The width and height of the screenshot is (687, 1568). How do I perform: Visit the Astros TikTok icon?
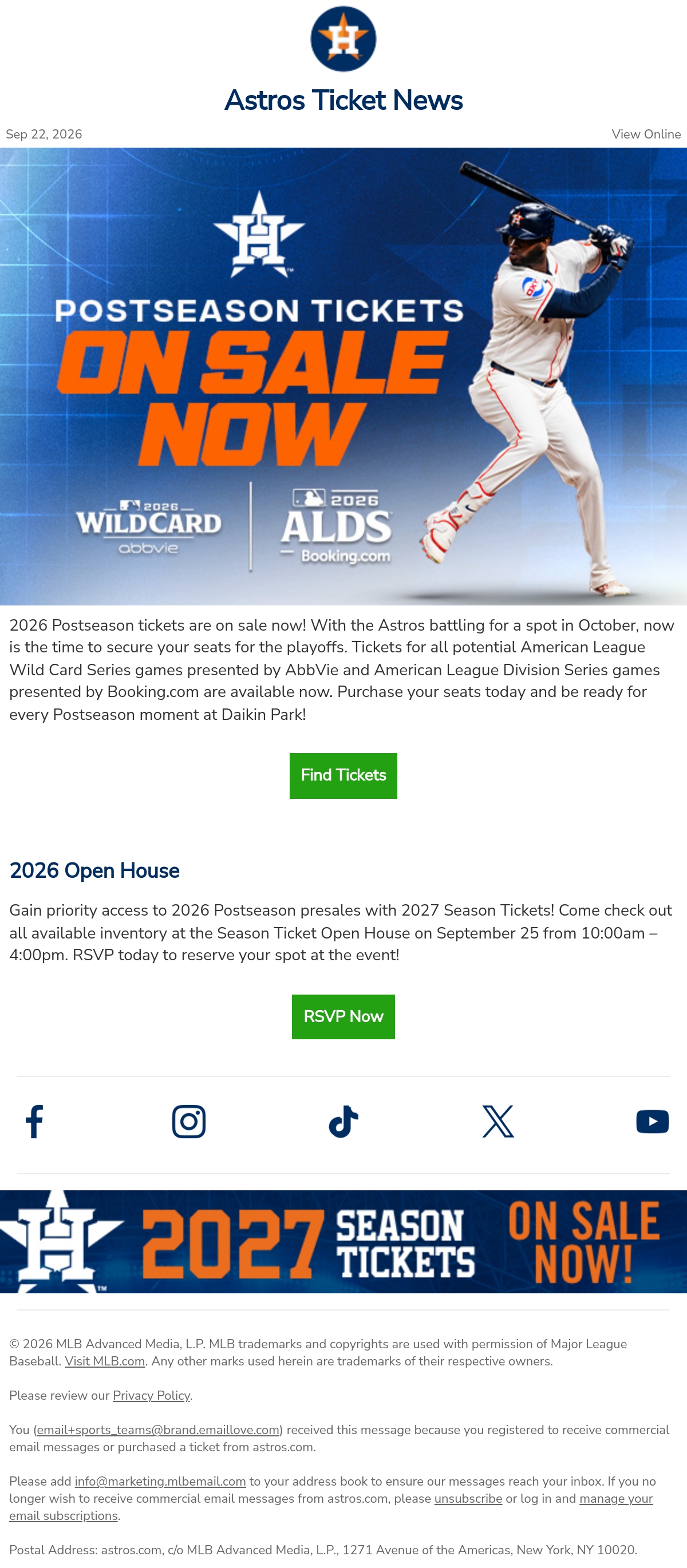pyautogui.click(x=343, y=1121)
